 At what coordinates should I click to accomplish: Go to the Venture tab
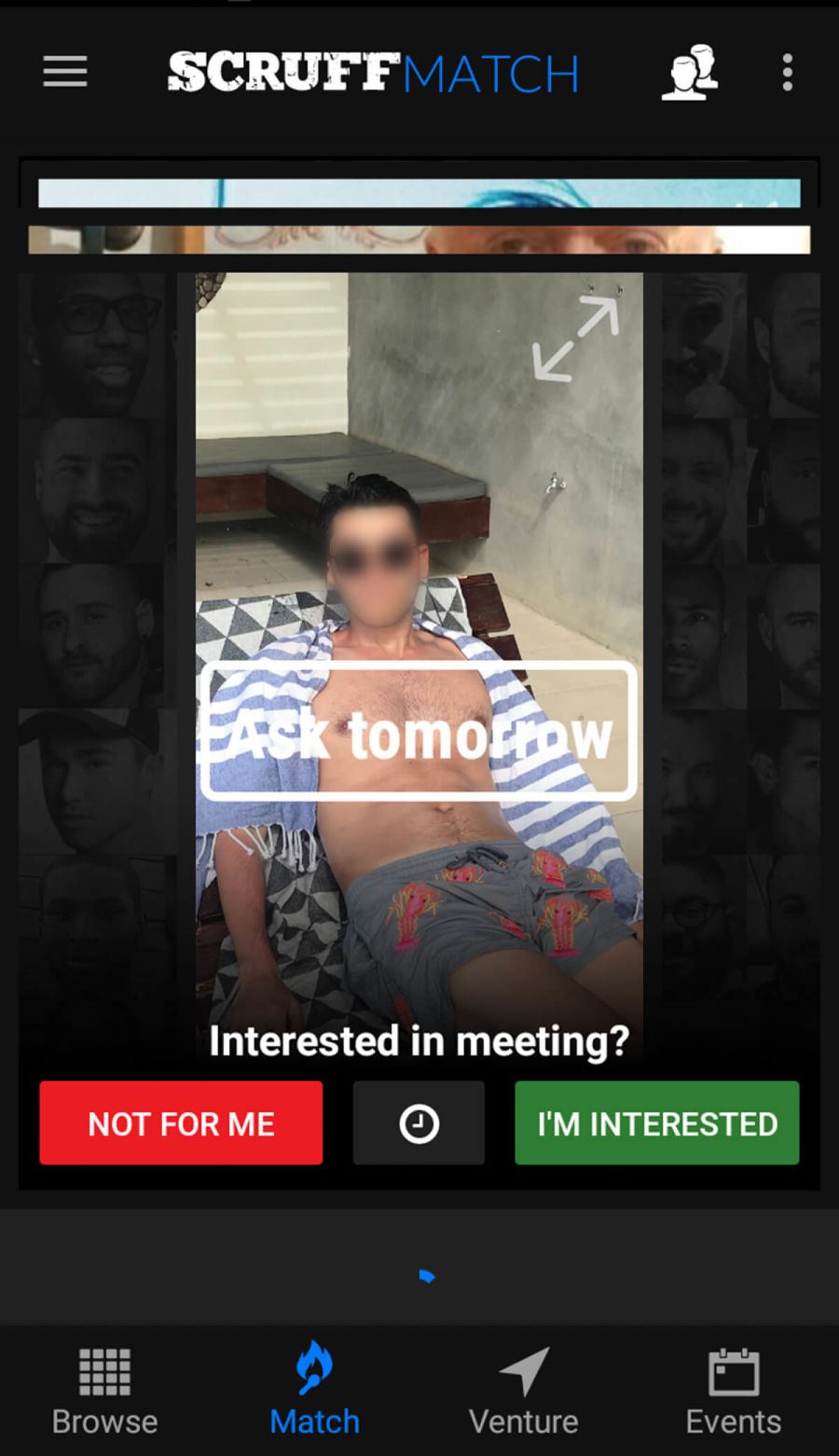coord(524,1392)
